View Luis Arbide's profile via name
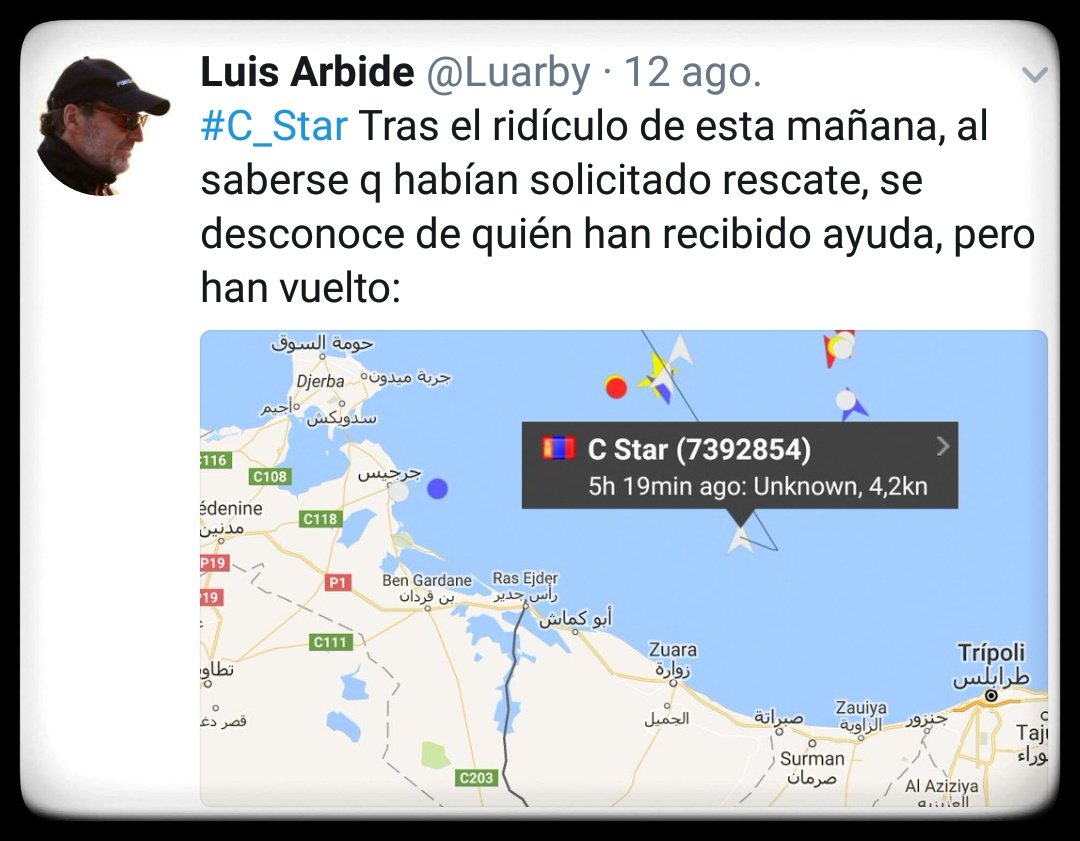This screenshot has height=841, width=1080. coord(307,72)
